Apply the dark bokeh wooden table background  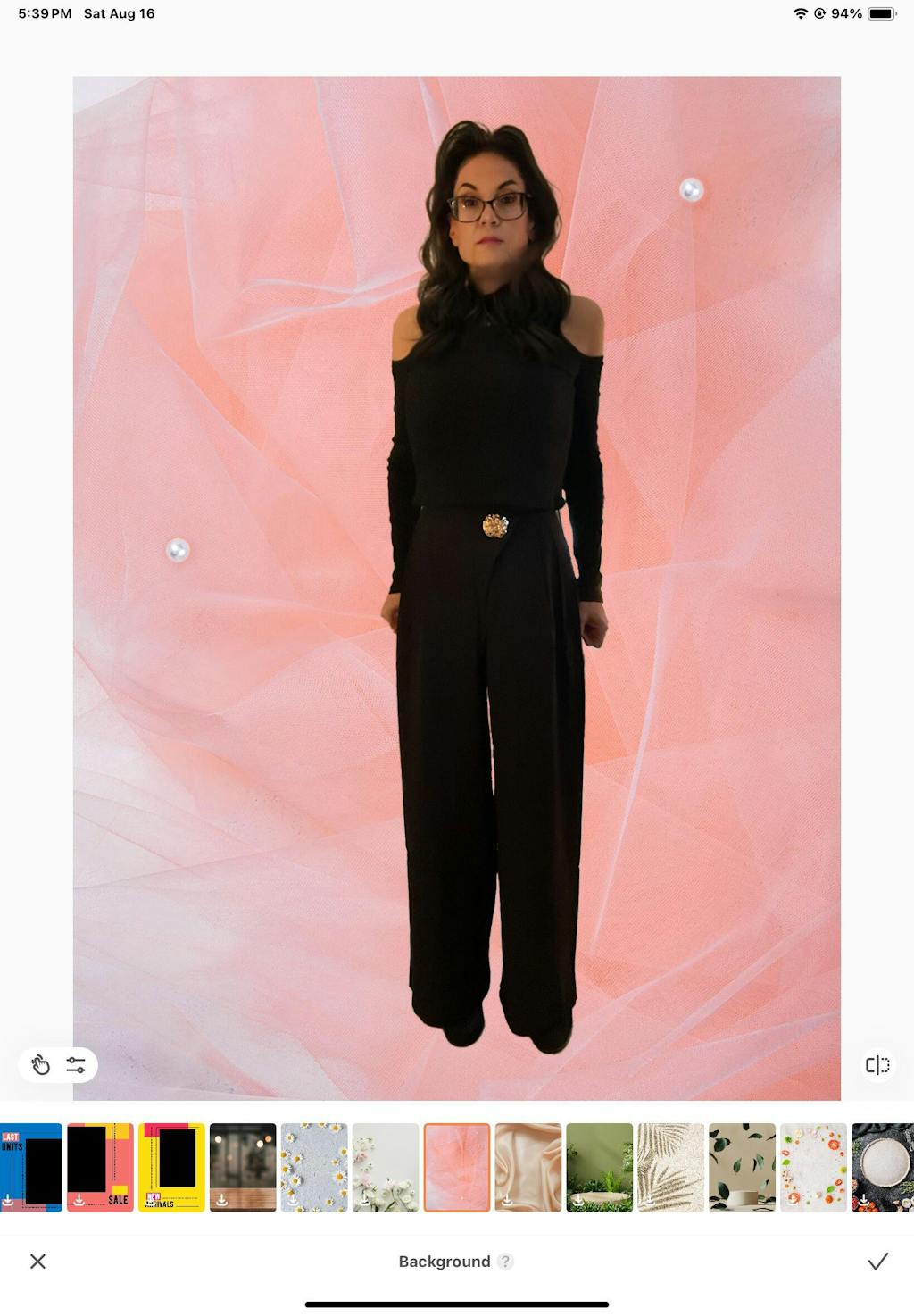click(243, 1167)
